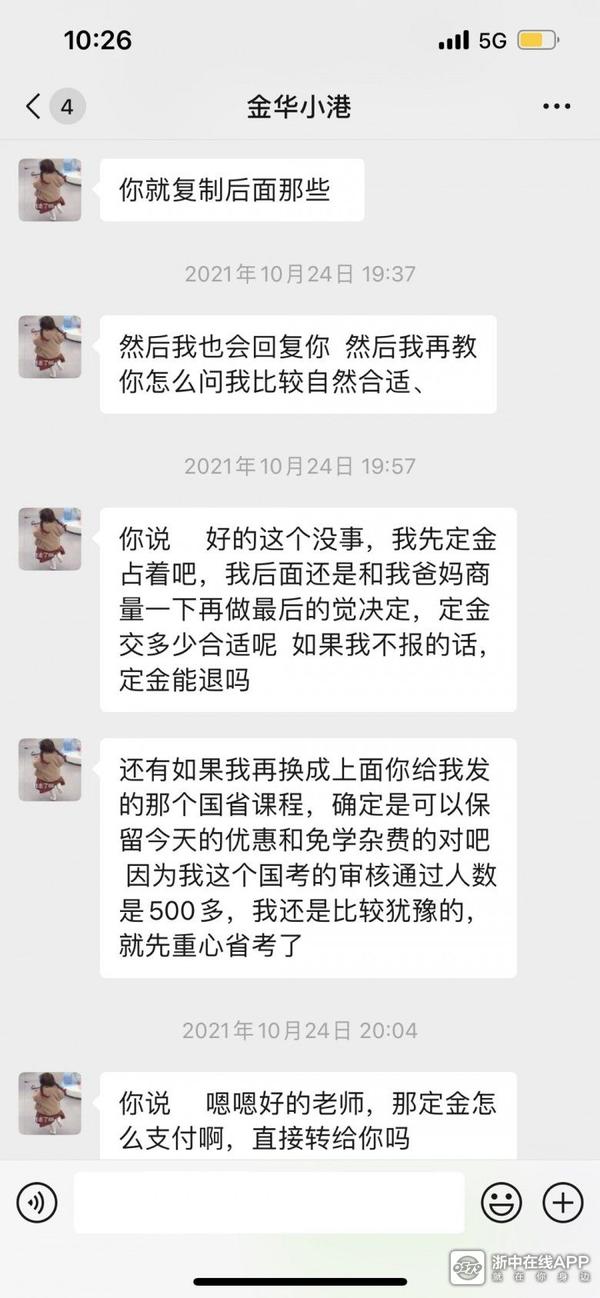Go back to the chat list
Screen dimensions: 600x1298
point(35,106)
